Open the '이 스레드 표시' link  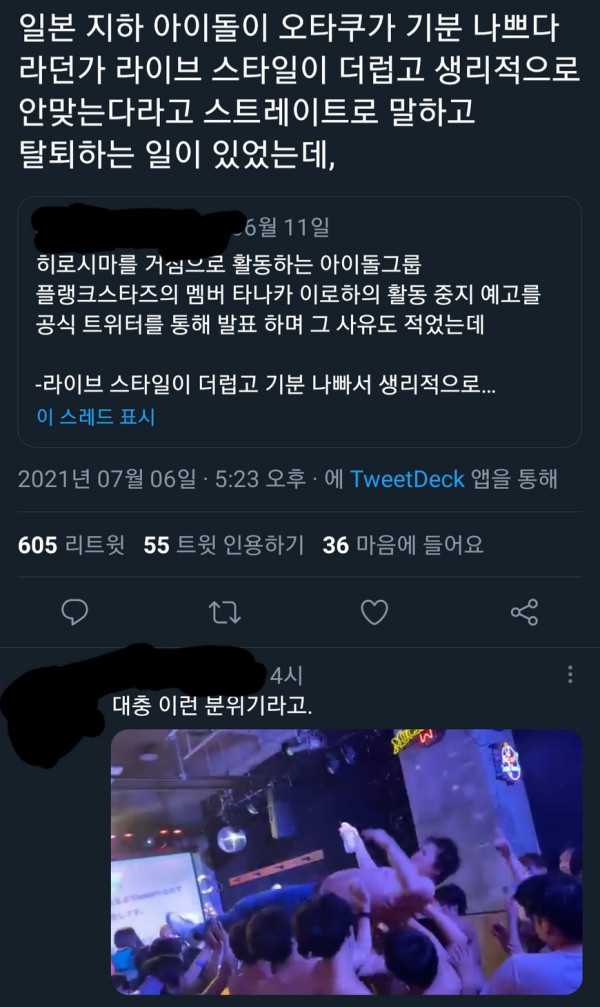[x=95, y=417]
